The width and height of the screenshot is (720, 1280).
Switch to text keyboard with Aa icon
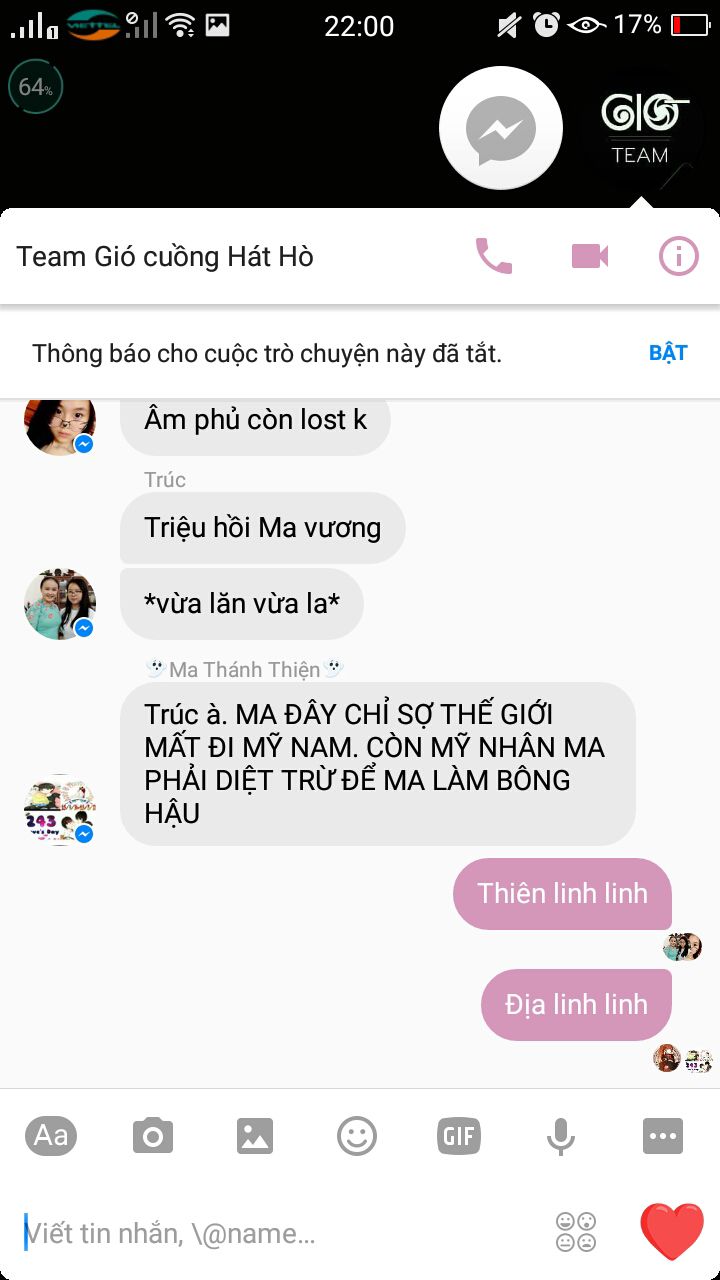click(x=51, y=1136)
